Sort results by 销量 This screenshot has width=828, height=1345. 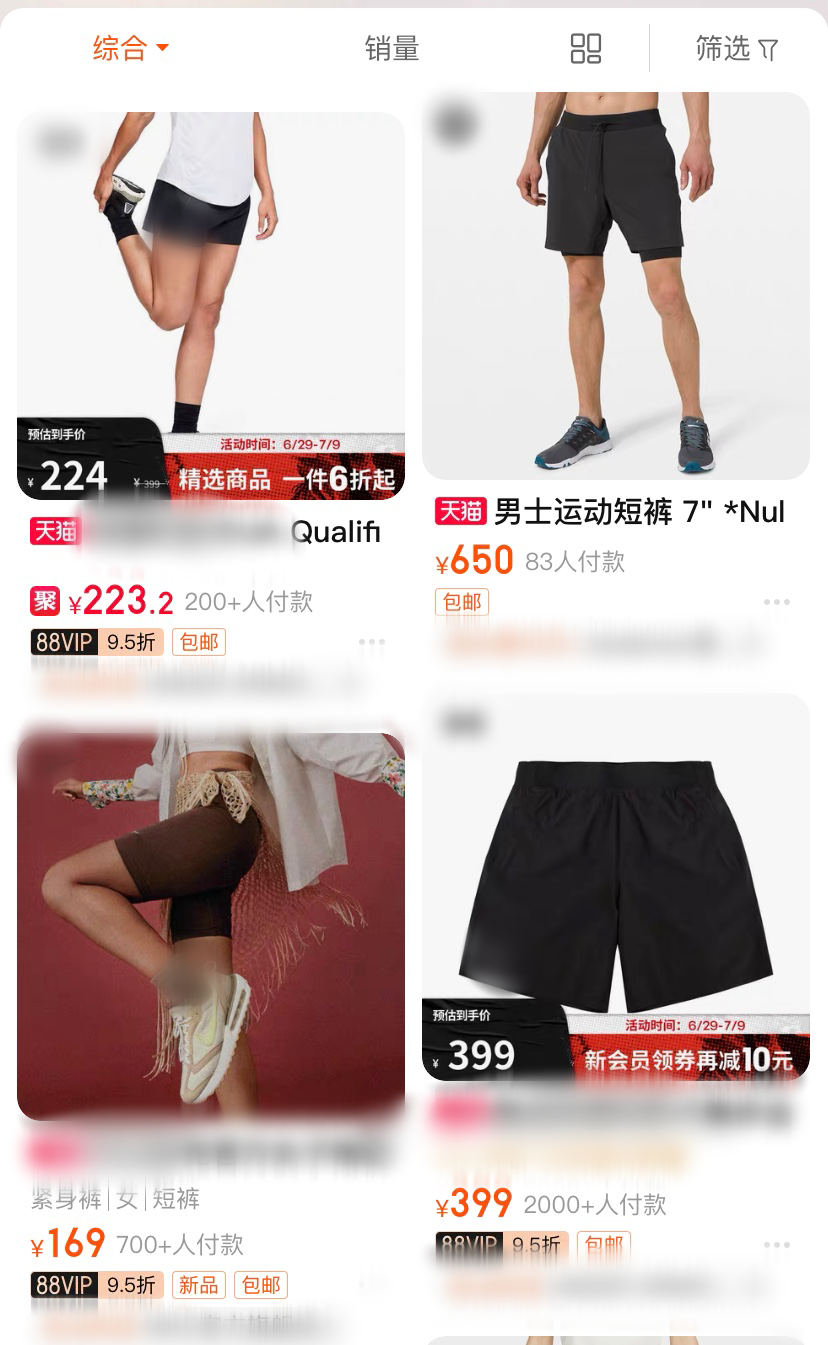click(x=392, y=48)
